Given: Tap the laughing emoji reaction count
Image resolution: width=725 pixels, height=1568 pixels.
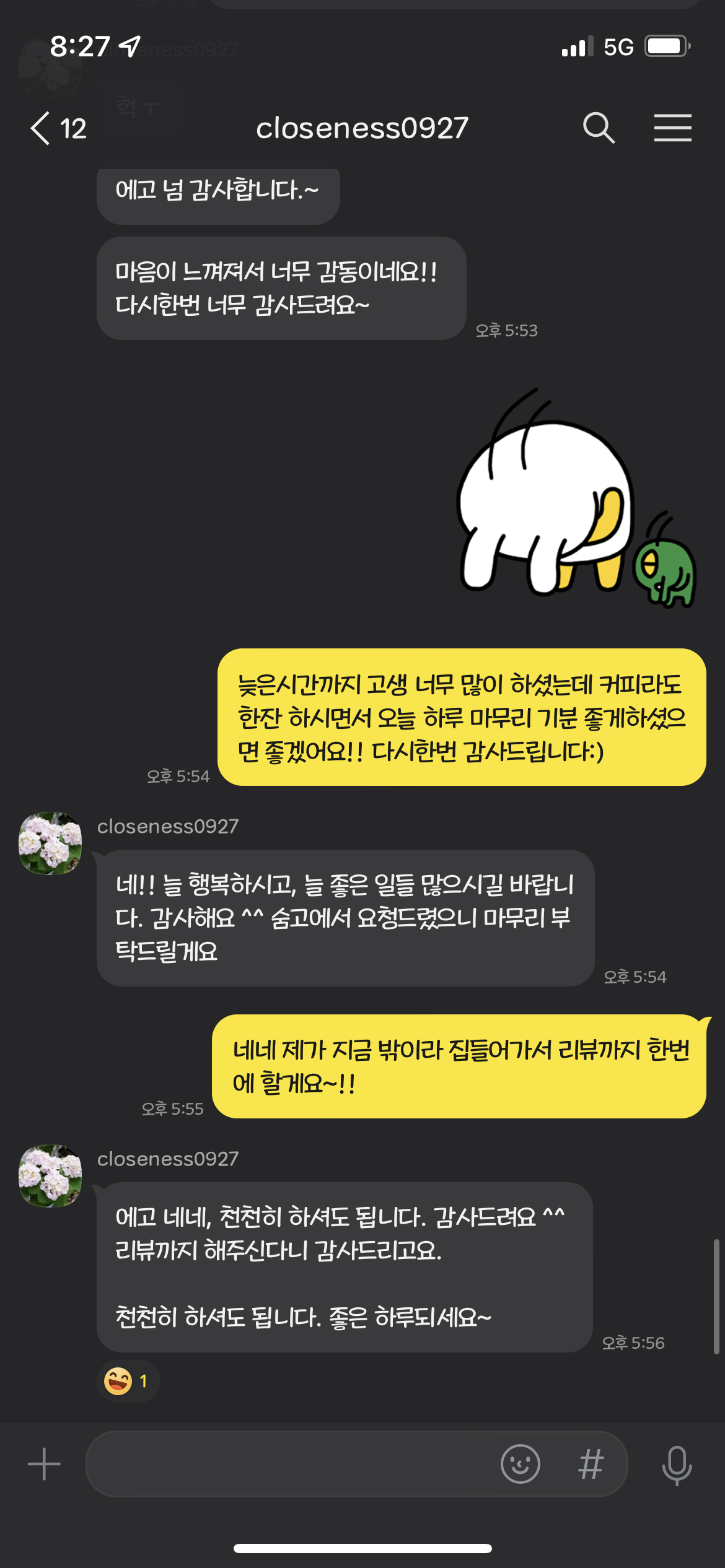Looking at the screenshot, I should 128,1381.
